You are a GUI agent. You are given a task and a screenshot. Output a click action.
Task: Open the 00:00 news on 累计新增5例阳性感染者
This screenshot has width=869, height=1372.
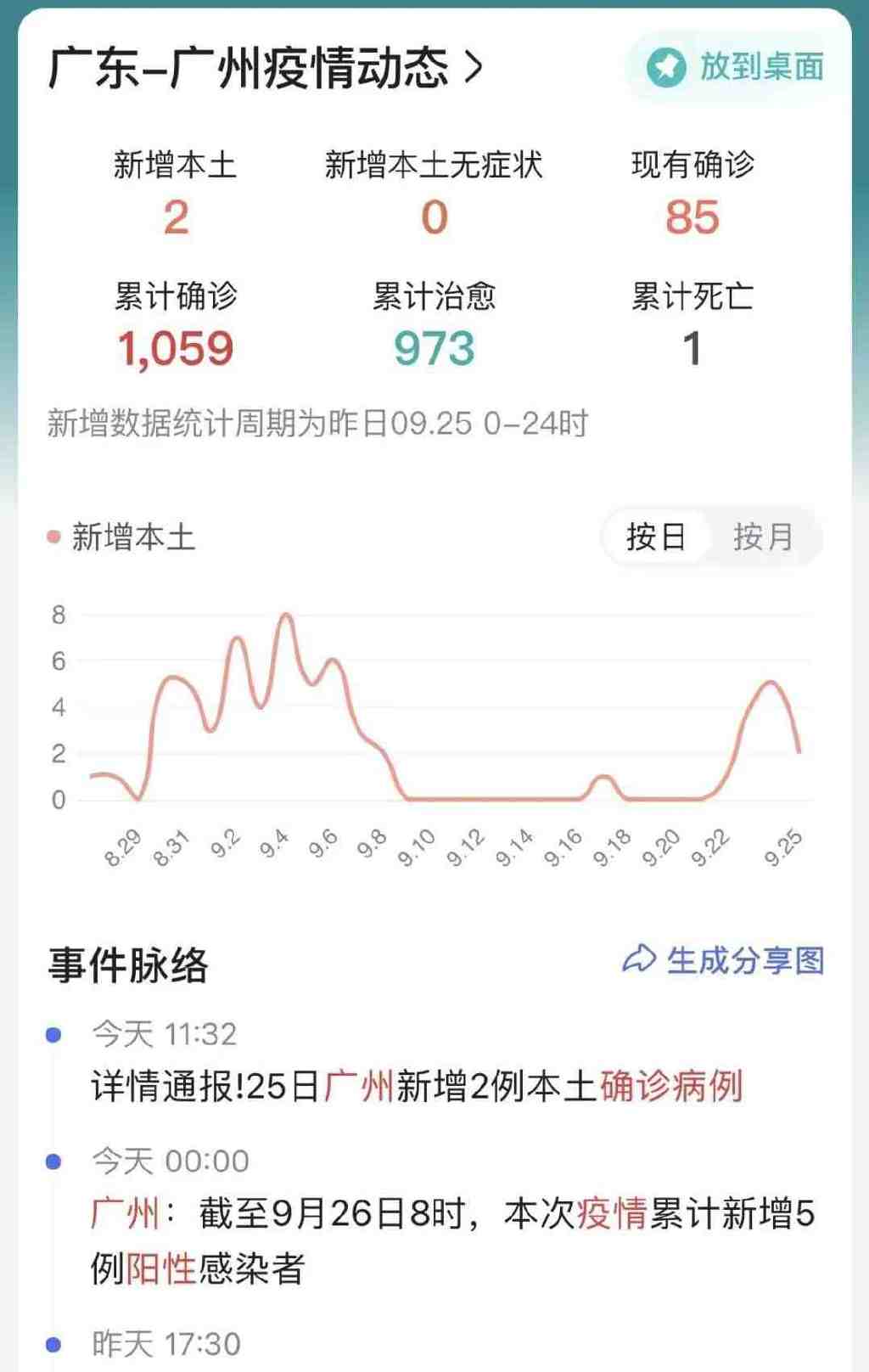(x=453, y=1240)
